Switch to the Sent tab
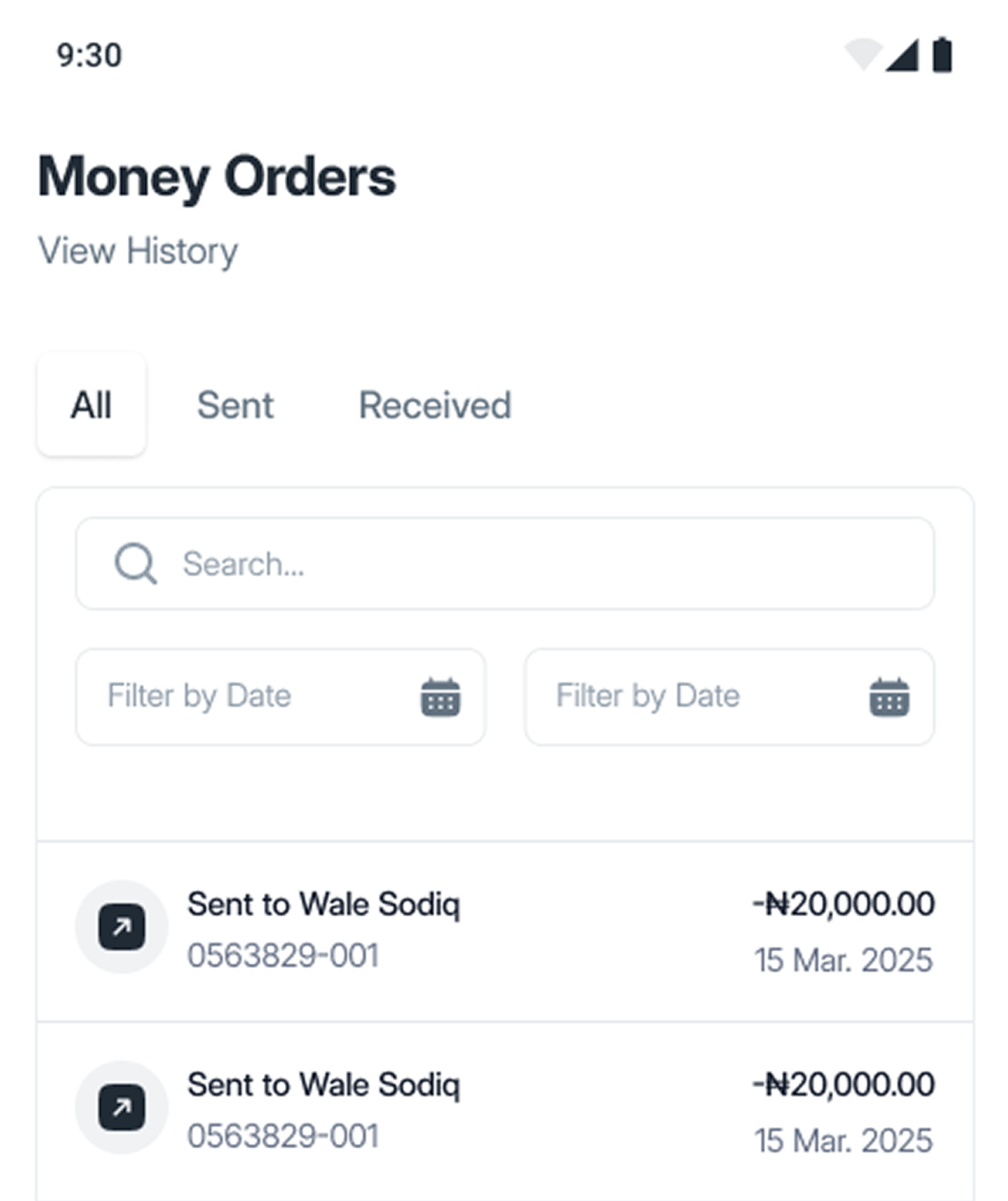 (x=236, y=404)
